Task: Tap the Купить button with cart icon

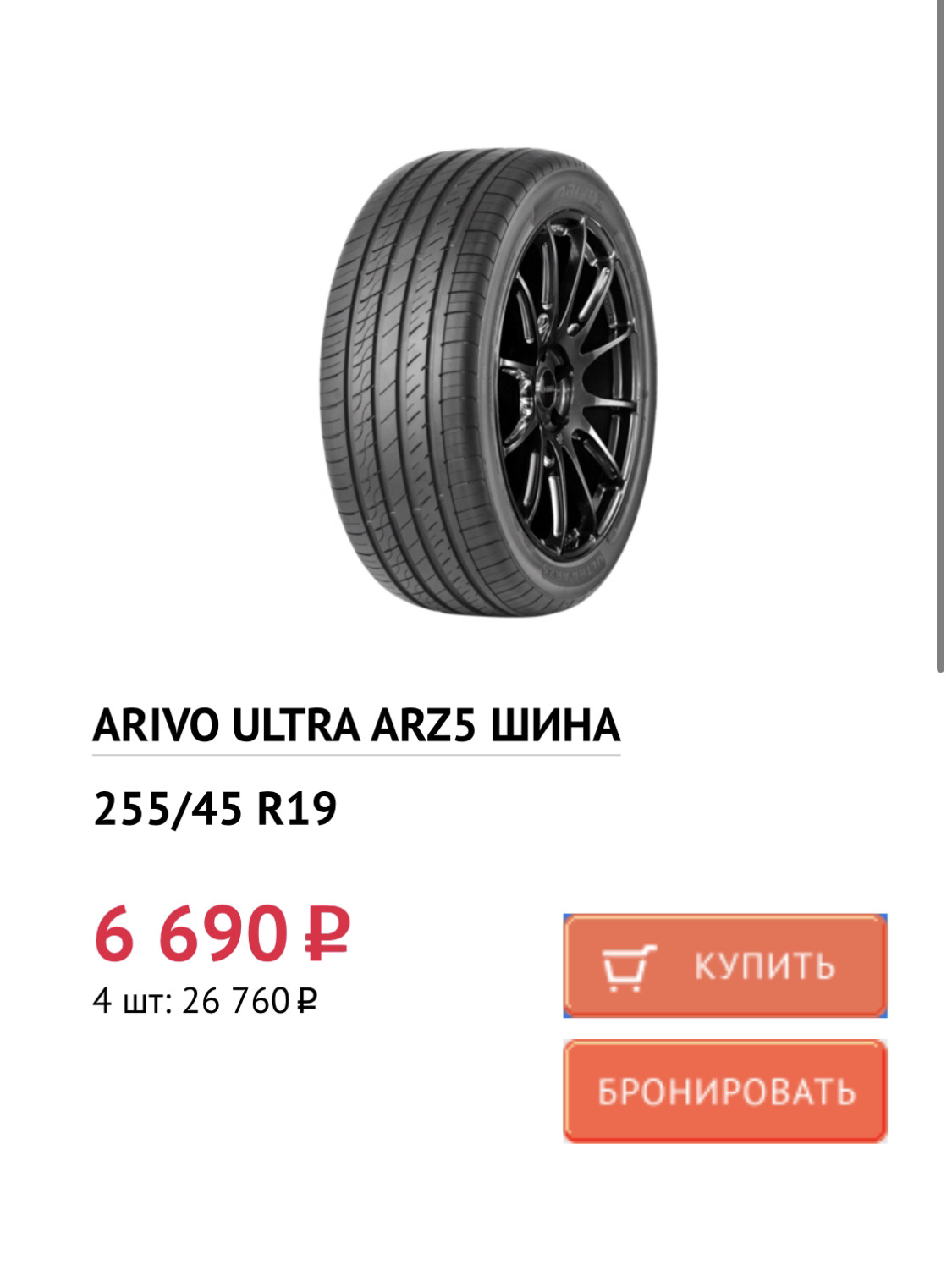Action: [x=724, y=965]
